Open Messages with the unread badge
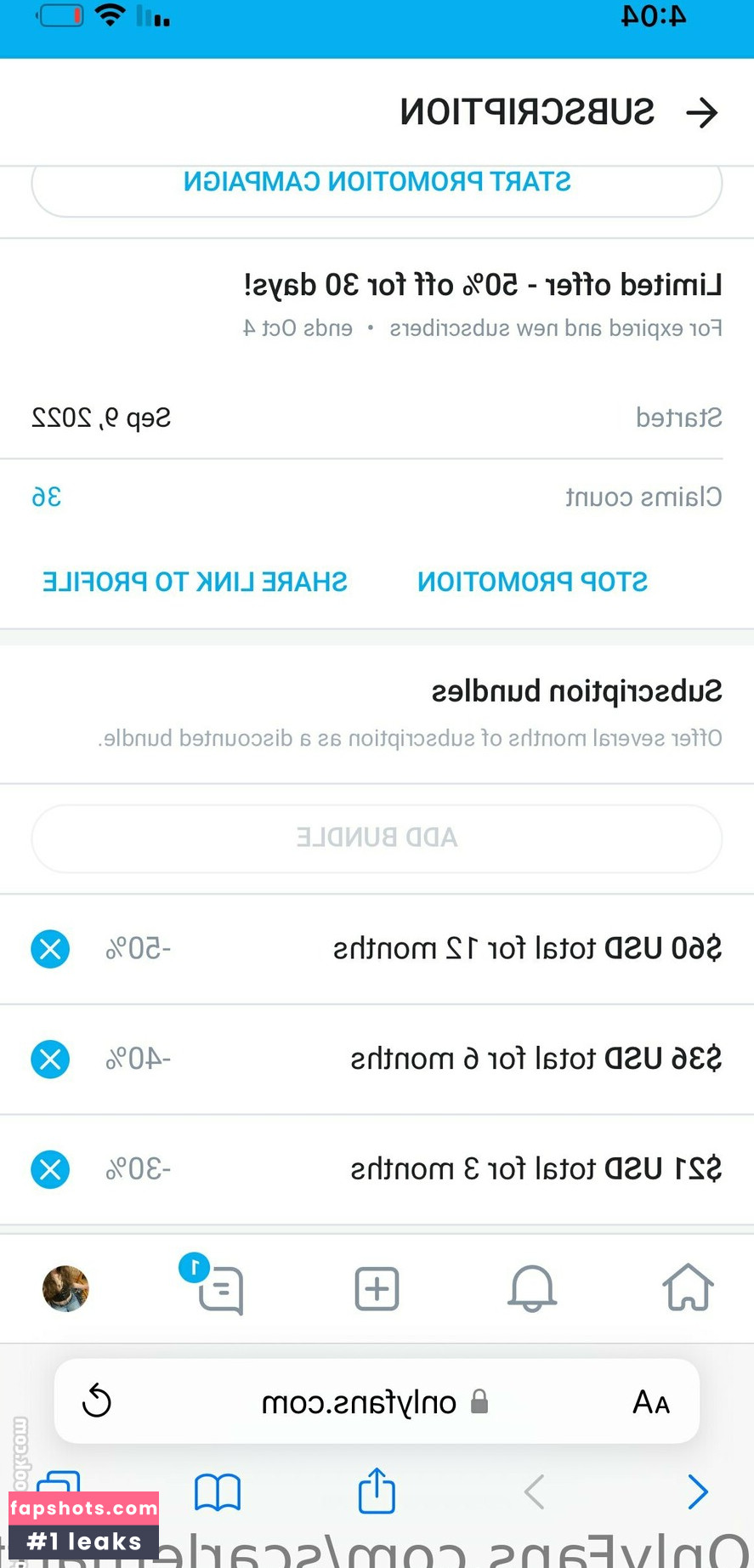 click(x=219, y=1288)
